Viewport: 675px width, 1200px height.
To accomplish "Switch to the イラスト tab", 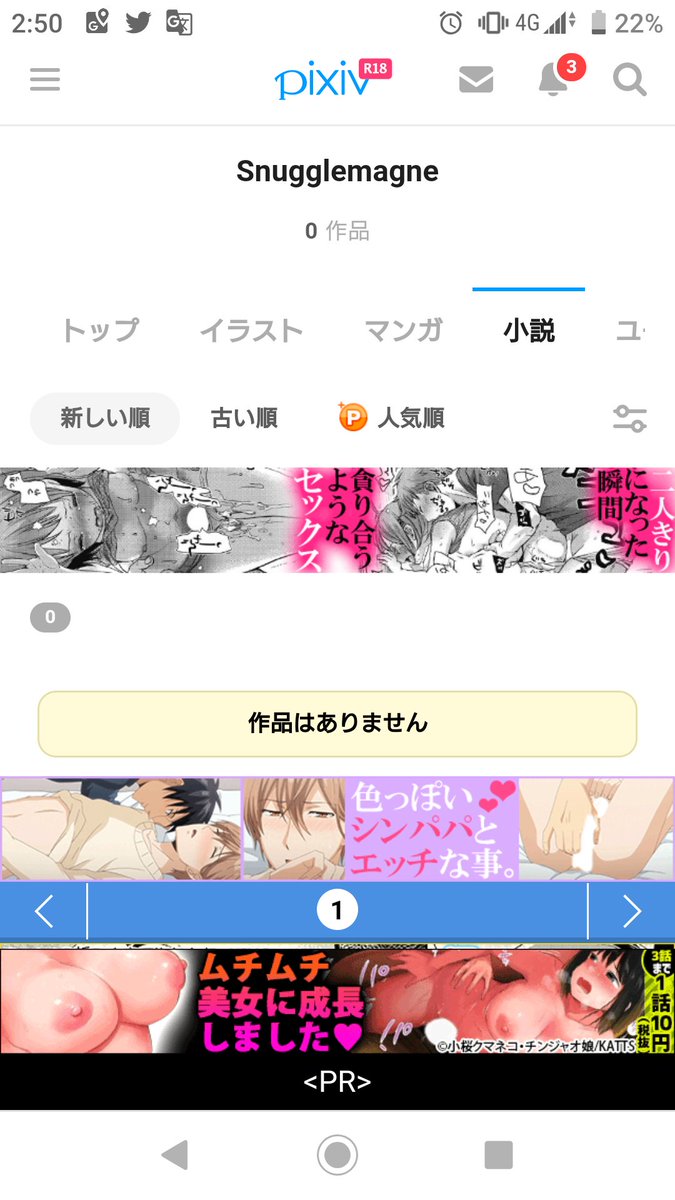I will [250, 330].
